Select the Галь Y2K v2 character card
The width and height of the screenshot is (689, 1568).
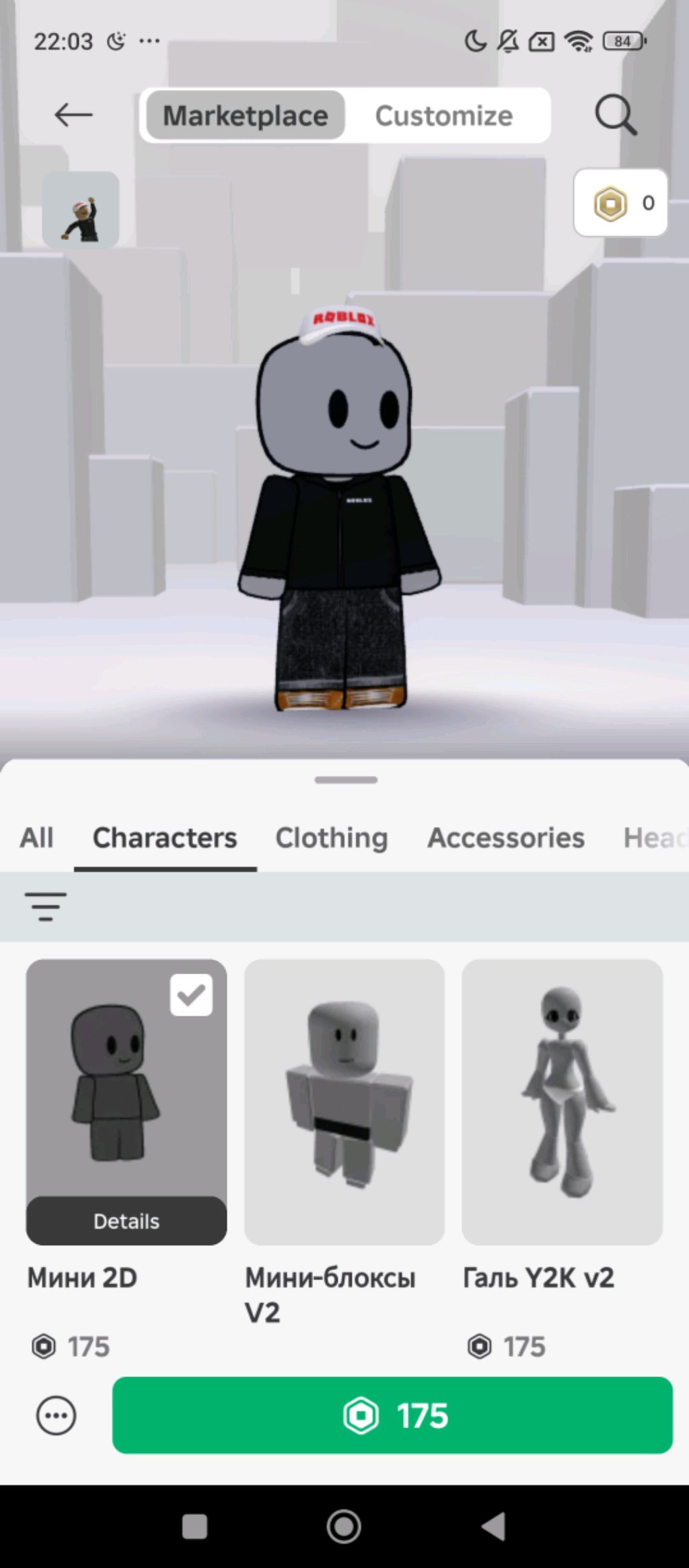[562, 1101]
